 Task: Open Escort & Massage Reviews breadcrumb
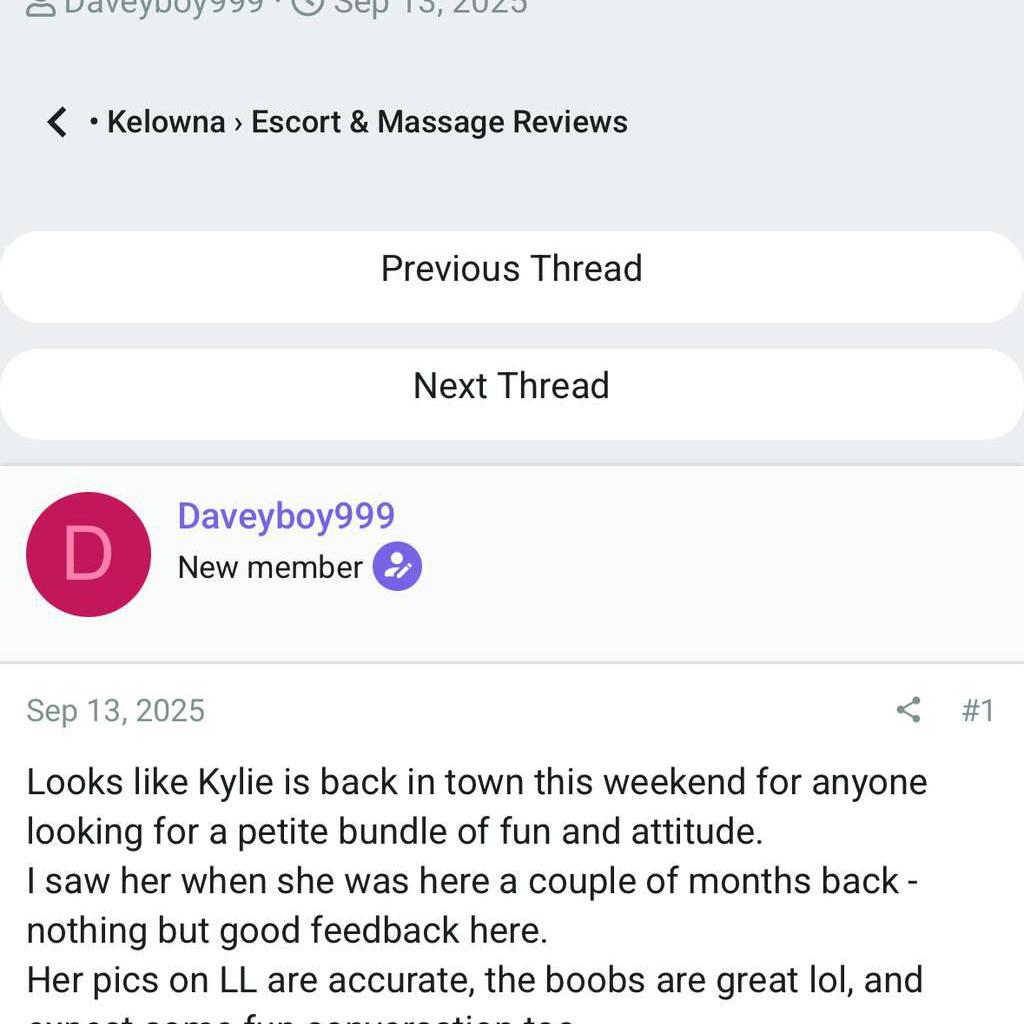[x=439, y=122]
